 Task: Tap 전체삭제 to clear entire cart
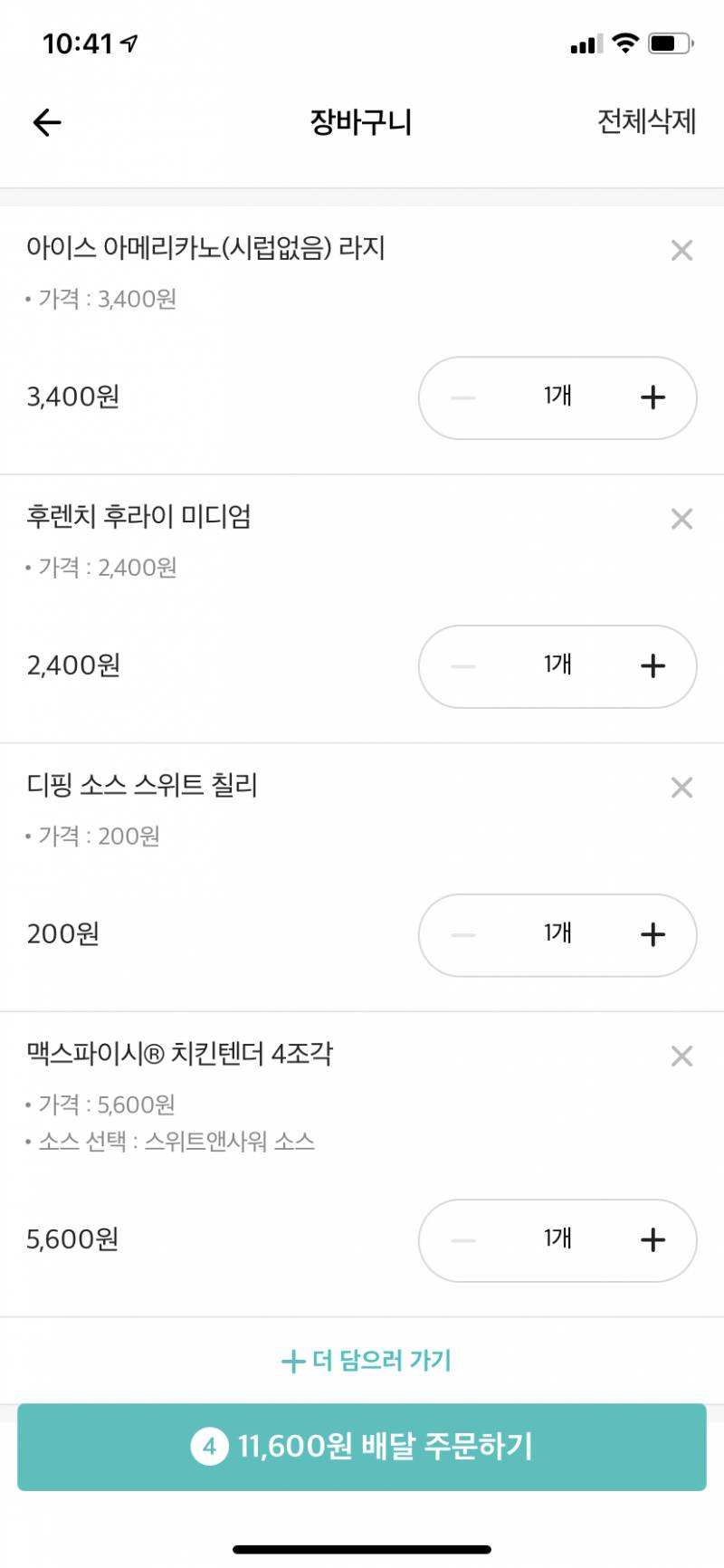[645, 122]
